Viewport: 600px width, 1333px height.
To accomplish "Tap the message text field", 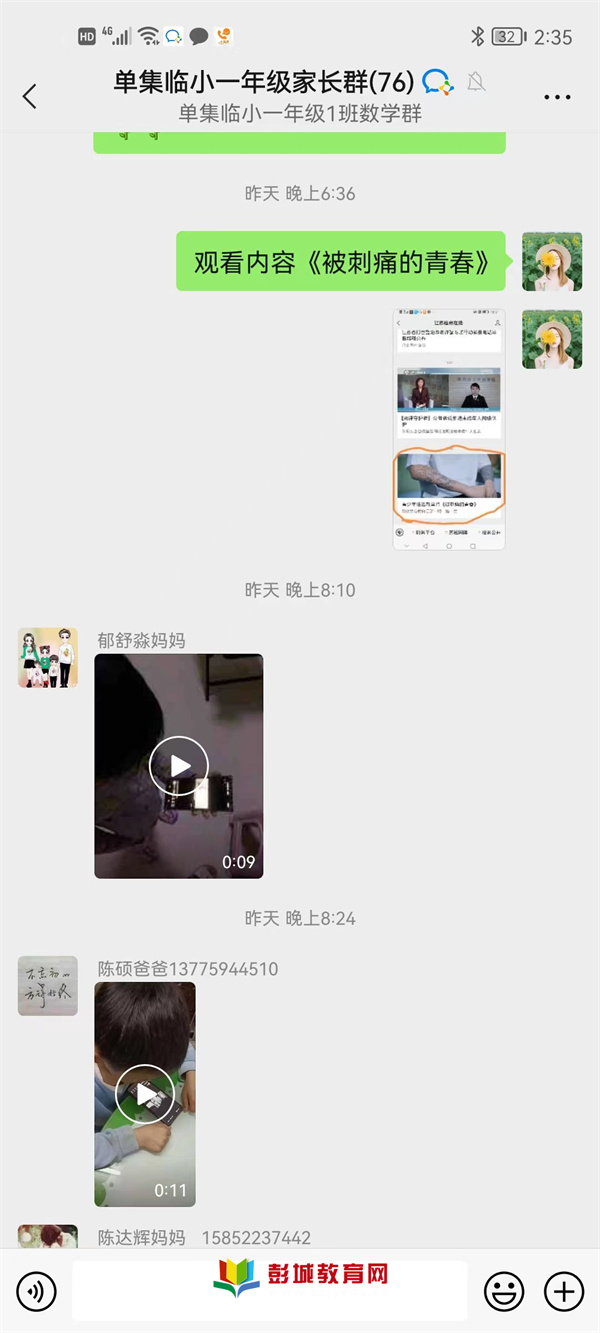I will (x=270, y=1292).
